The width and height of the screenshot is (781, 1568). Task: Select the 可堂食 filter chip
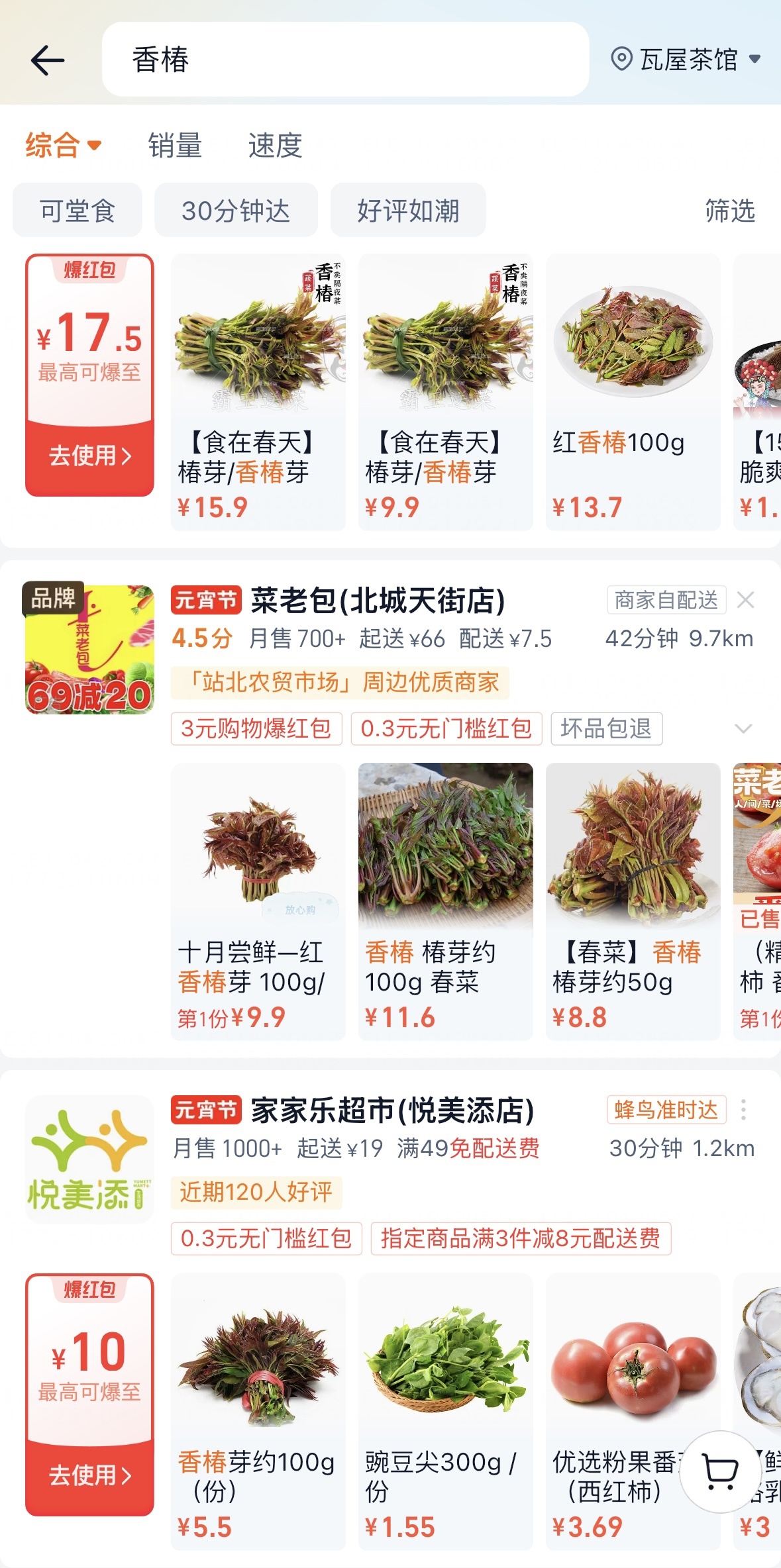click(x=78, y=211)
